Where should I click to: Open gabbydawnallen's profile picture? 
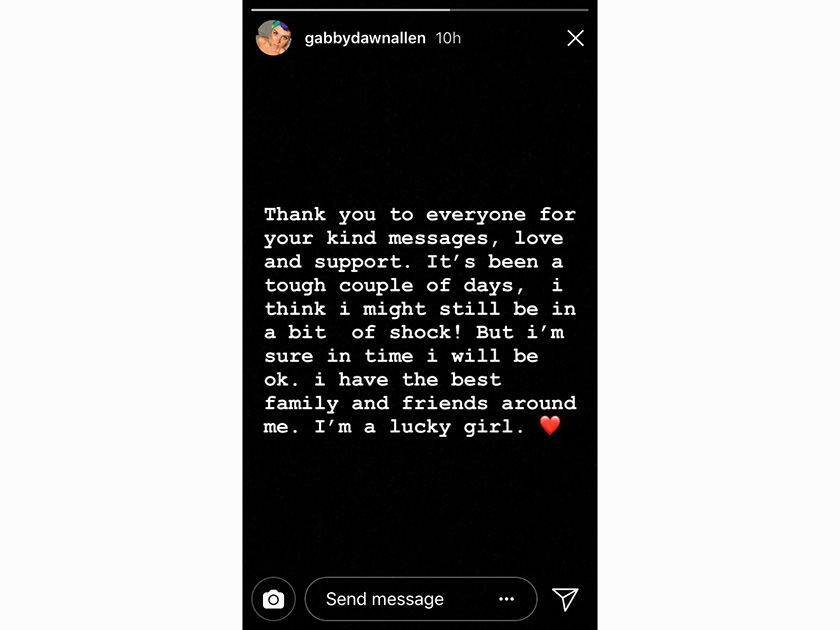pyautogui.click(x=274, y=38)
